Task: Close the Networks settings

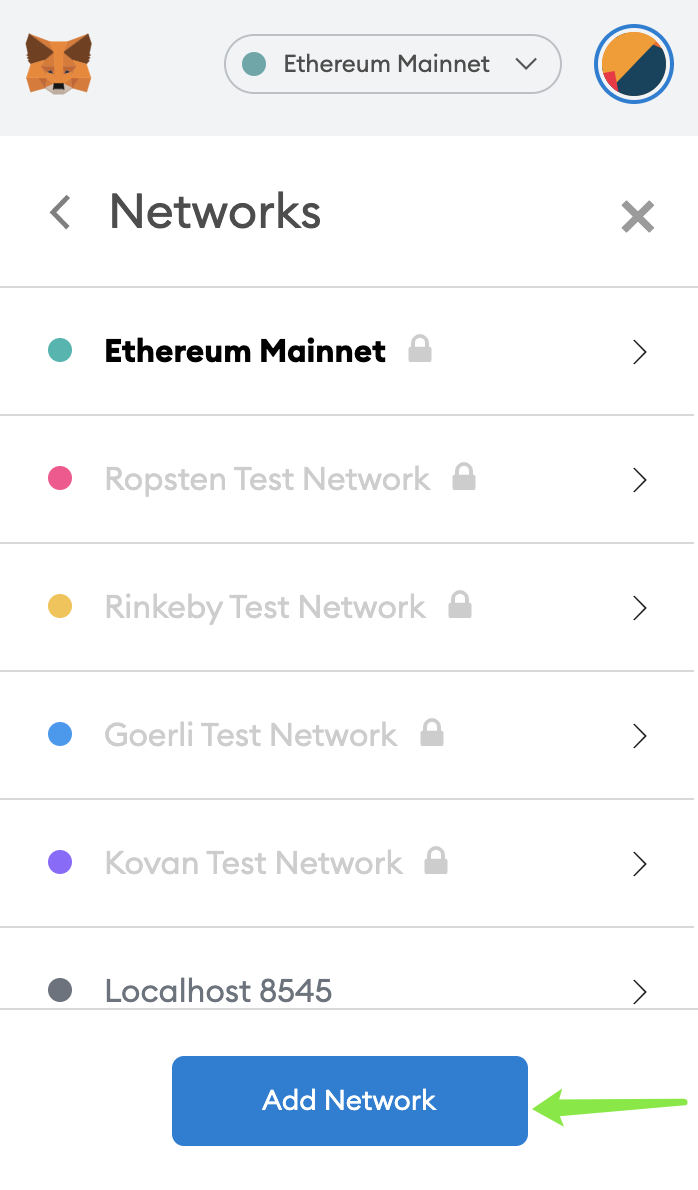Action: 637,216
